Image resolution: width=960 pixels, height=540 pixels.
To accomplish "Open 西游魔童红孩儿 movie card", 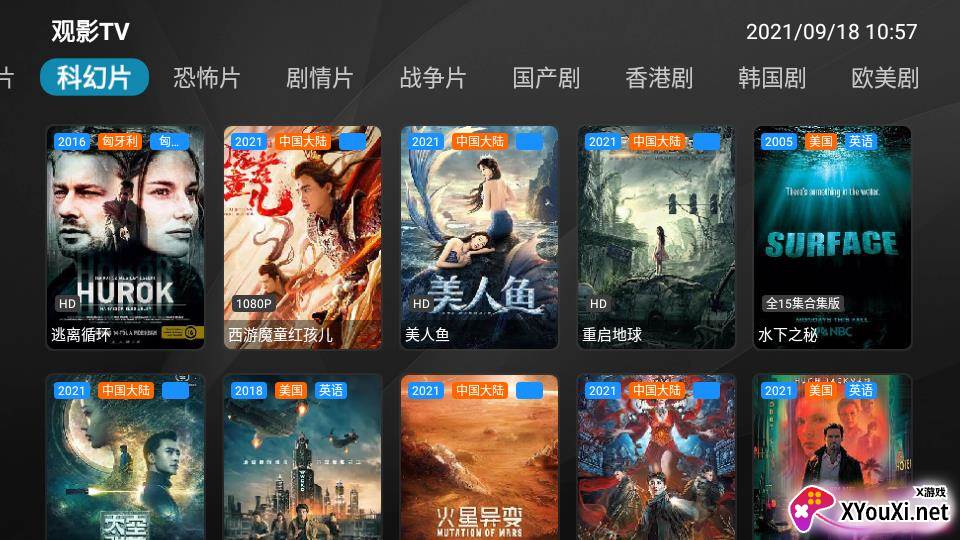I will coord(302,237).
